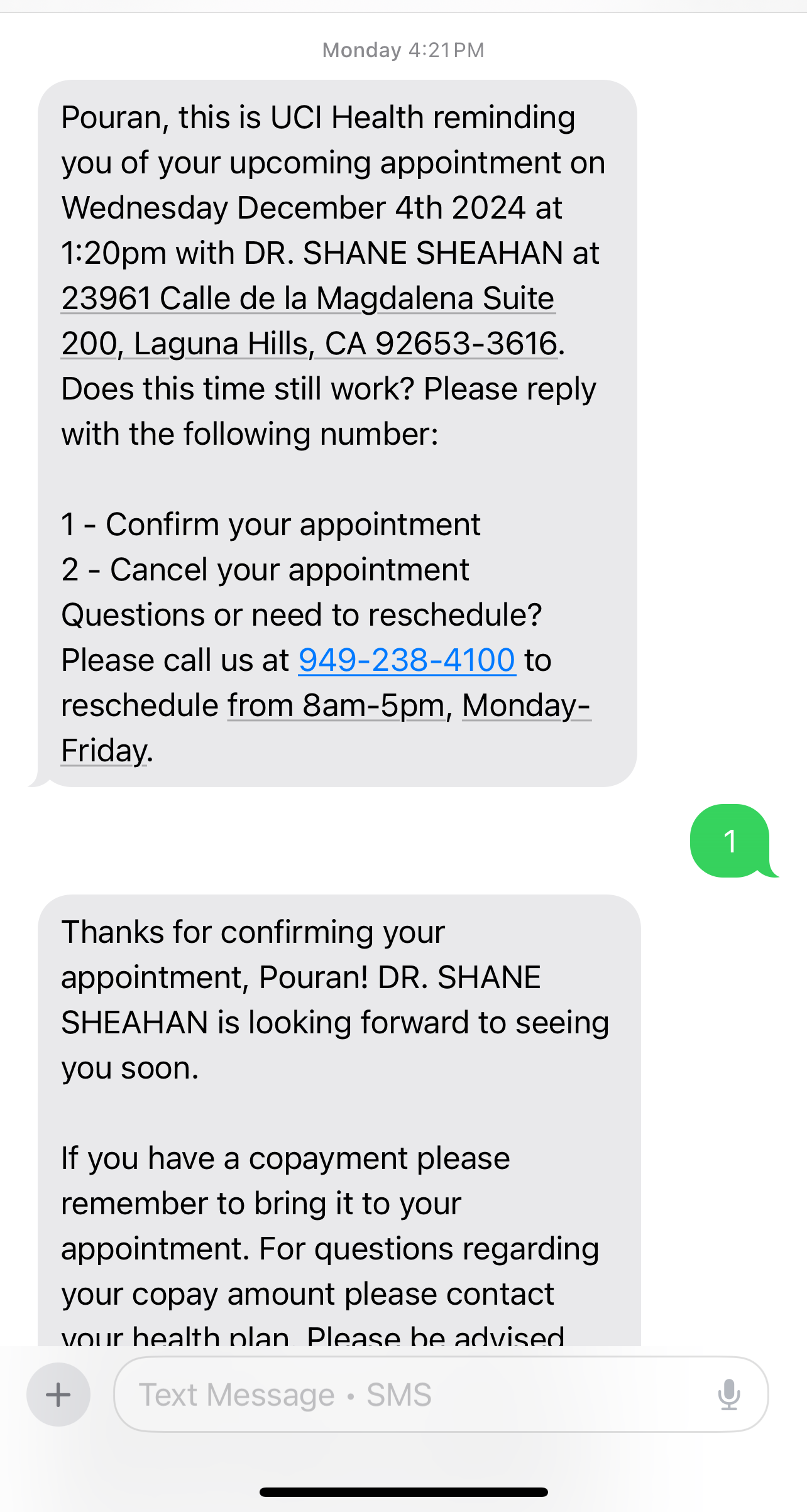The width and height of the screenshot is (807, 1512).
Task: Tap the underlined "Monday-Friday" date link
Action: tap(526, 705)
